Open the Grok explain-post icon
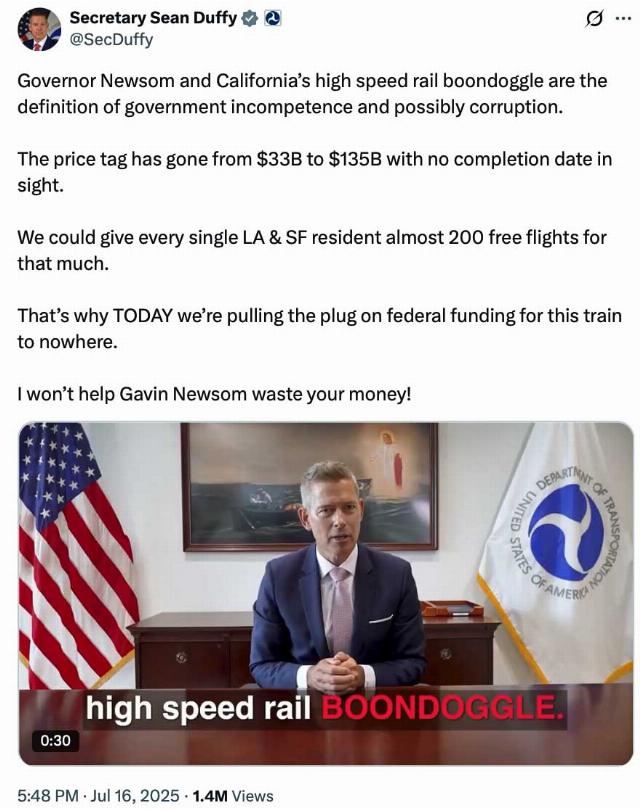The height and width of the screenshot is (809, 640). click(593, 18)
